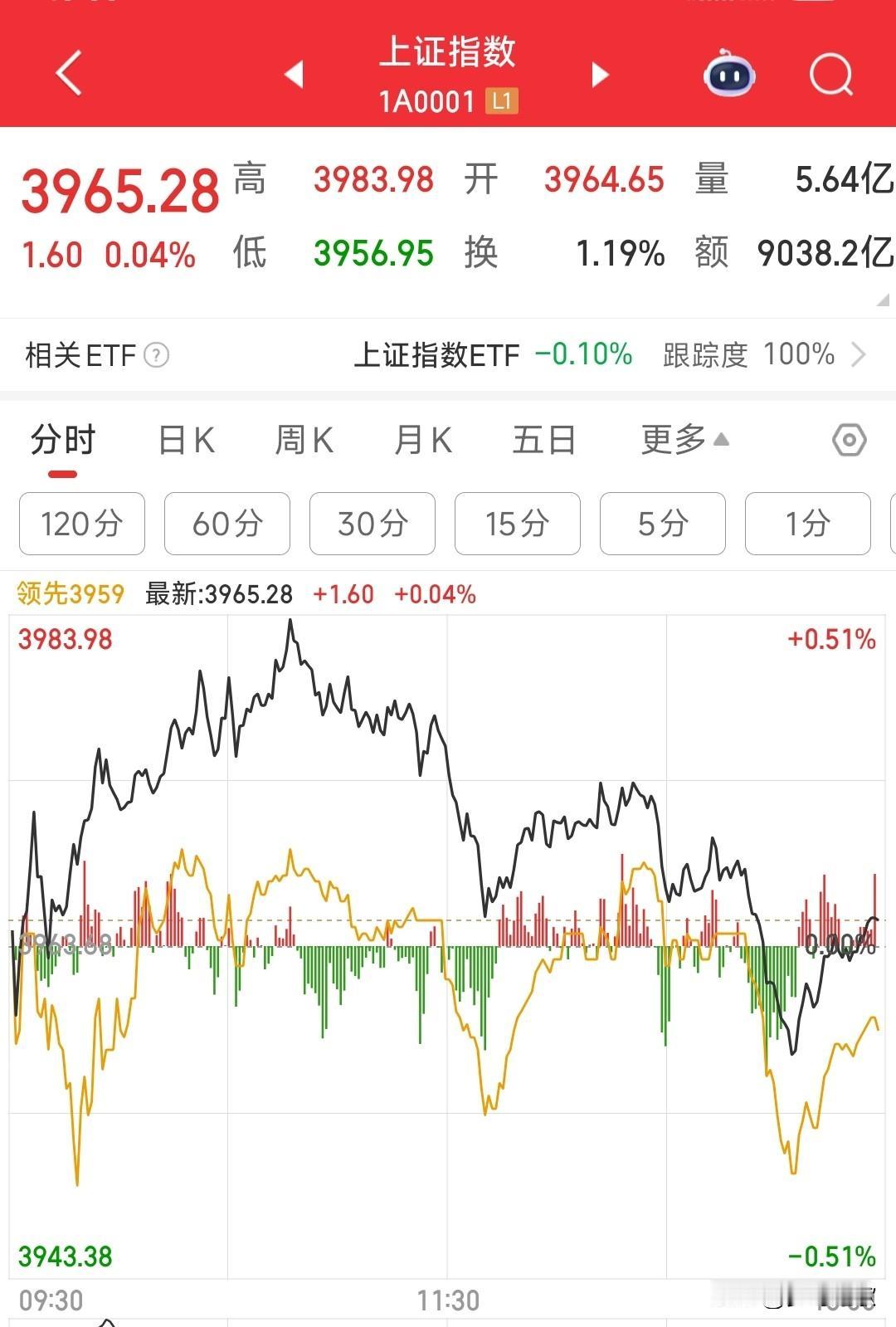The width and height of the screenshot is (896, 1327).
Task: Collapse the 更多 dropdown arrow
Action: coord(723,437)
